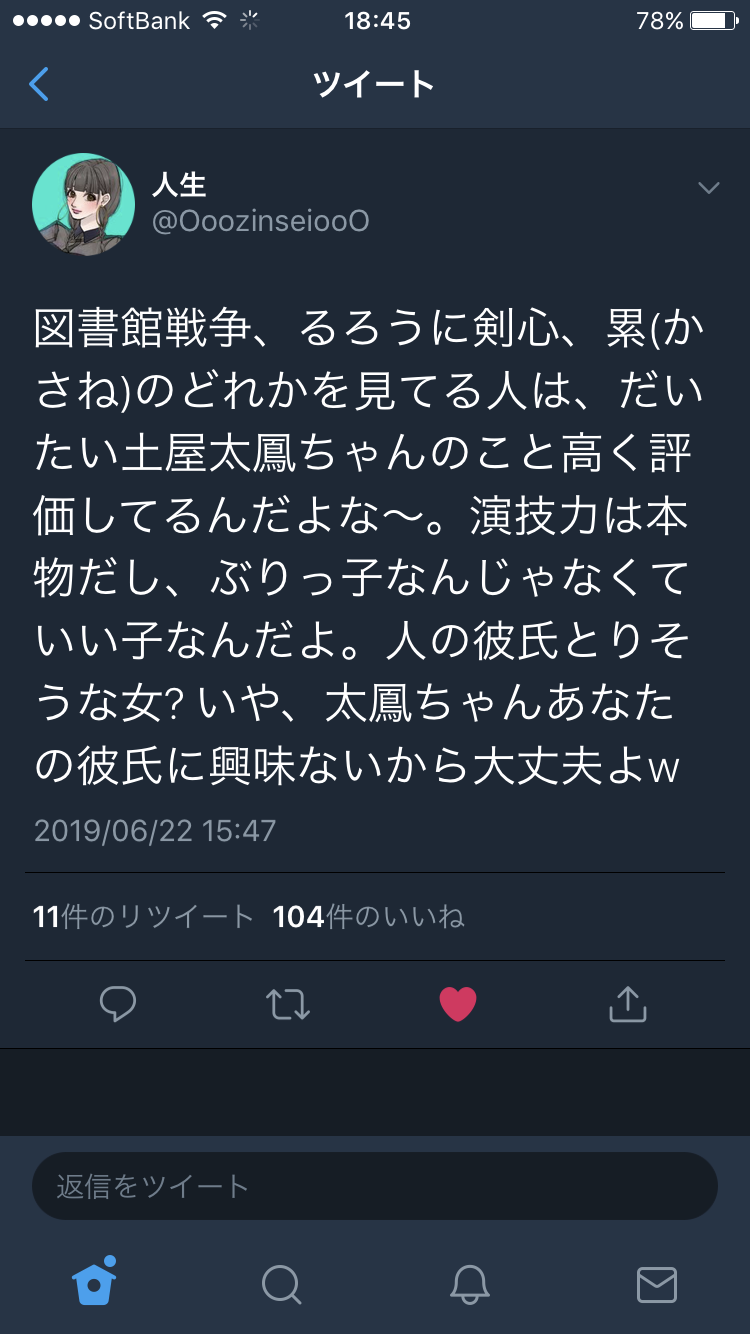Switch to the Search tab
The height and width of the screenshot is (1334, 750).
point(281,1284)
